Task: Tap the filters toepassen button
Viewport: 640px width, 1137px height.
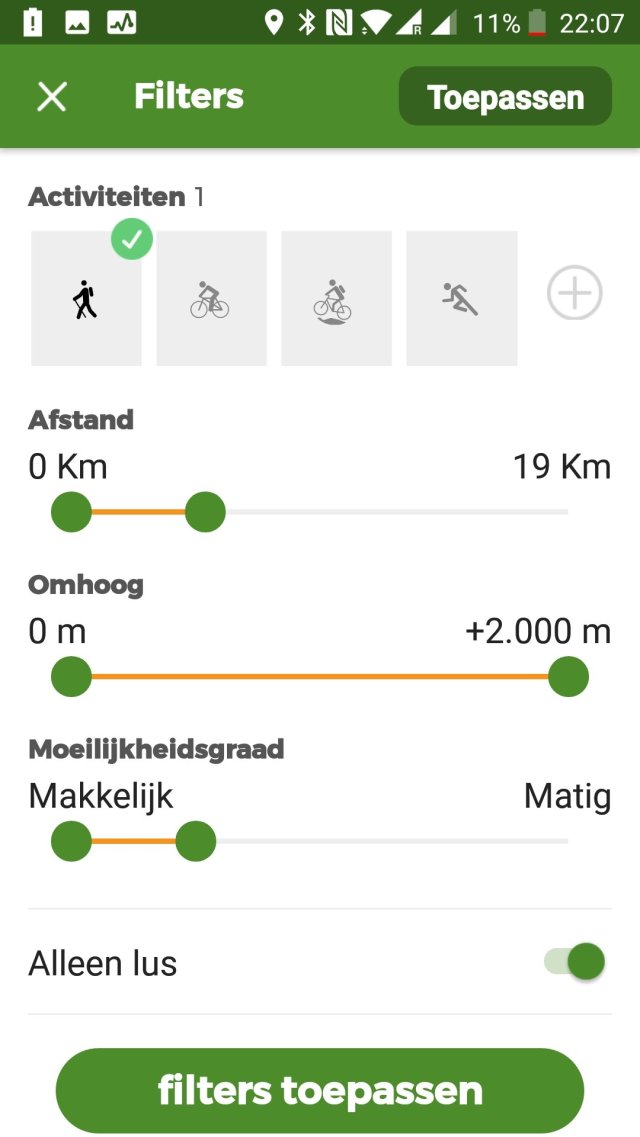Action: (320, 1090)
